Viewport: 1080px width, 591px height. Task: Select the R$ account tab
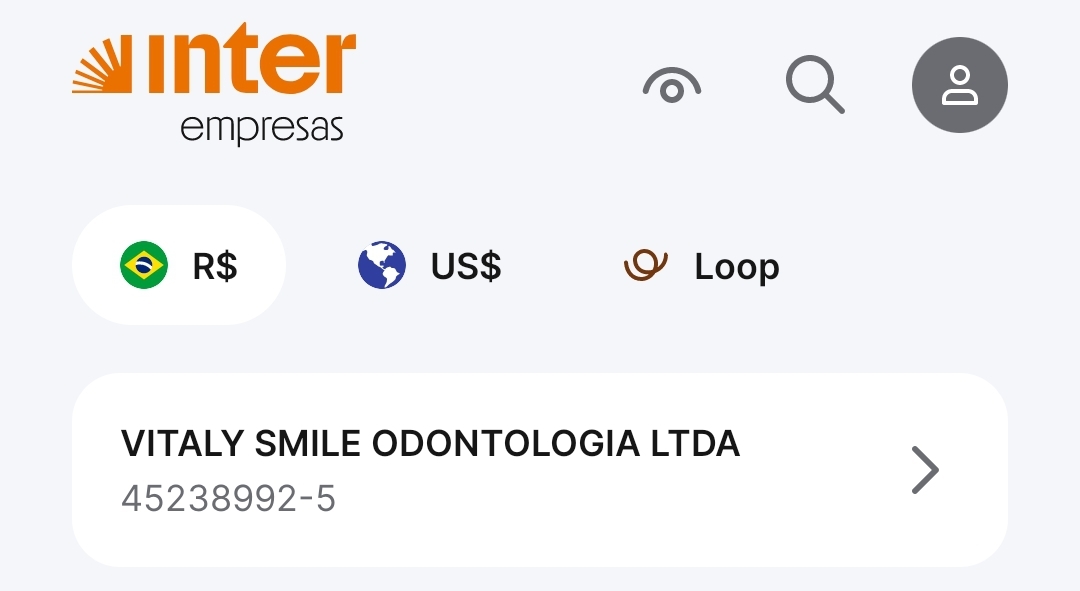[179, 266]
